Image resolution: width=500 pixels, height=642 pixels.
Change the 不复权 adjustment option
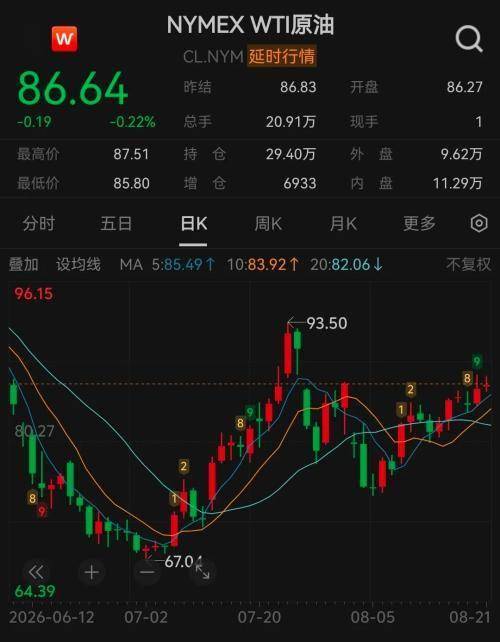pyautogui.click(x=468, y=264)
